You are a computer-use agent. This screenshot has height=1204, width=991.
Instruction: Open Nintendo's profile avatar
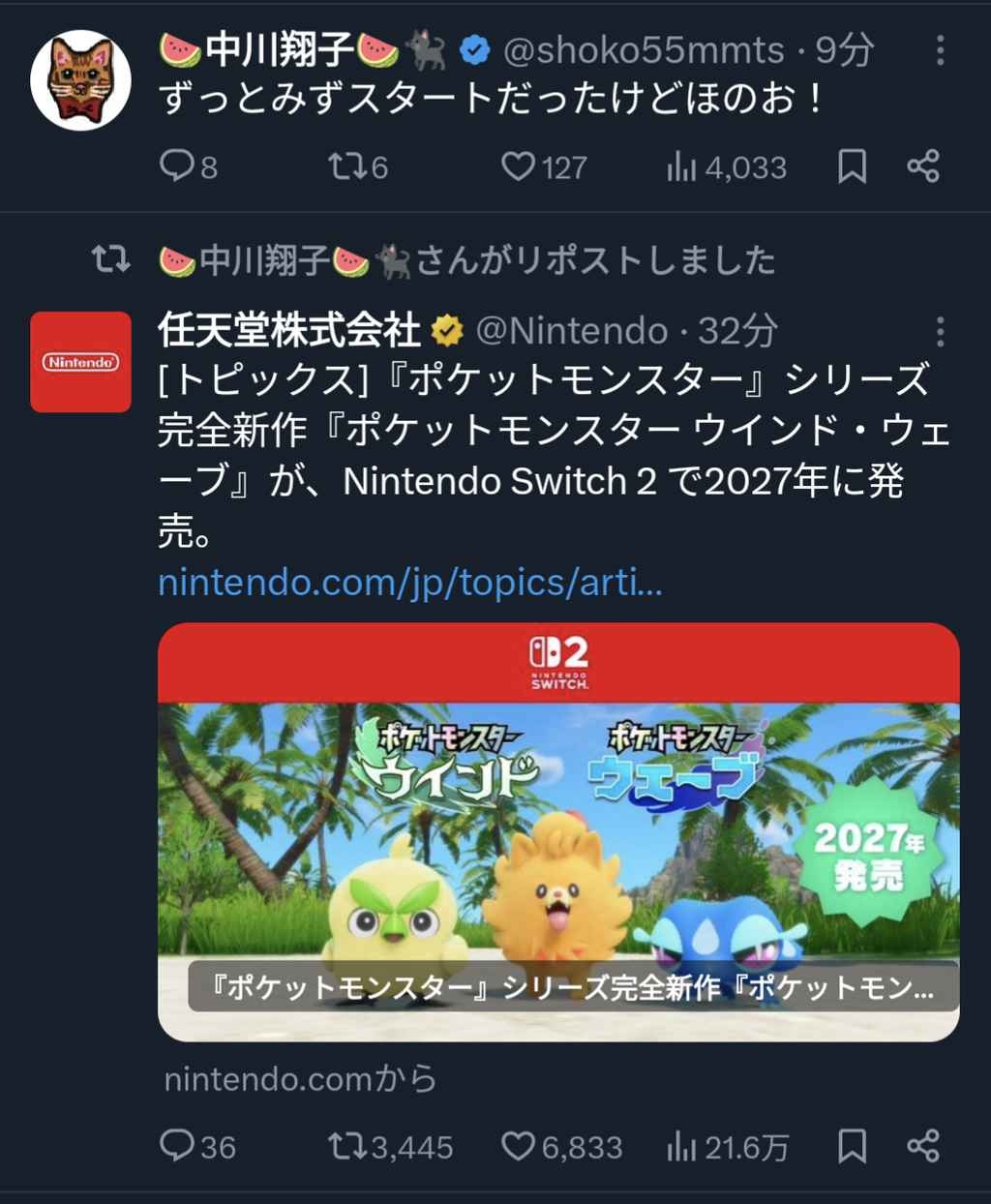coord(80,362)
